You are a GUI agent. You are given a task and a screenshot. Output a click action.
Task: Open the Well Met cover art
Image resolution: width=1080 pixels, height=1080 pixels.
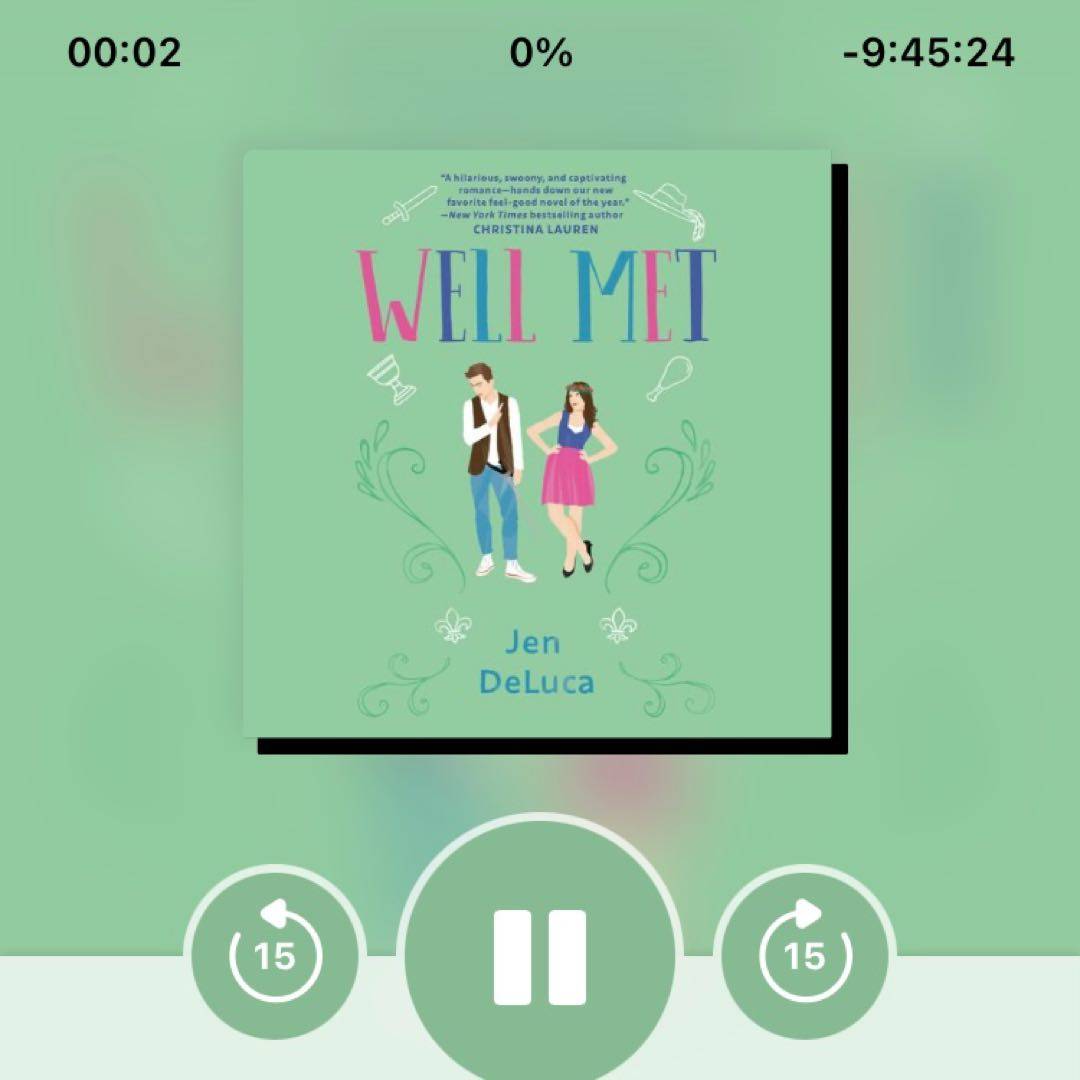click(538, 444)
